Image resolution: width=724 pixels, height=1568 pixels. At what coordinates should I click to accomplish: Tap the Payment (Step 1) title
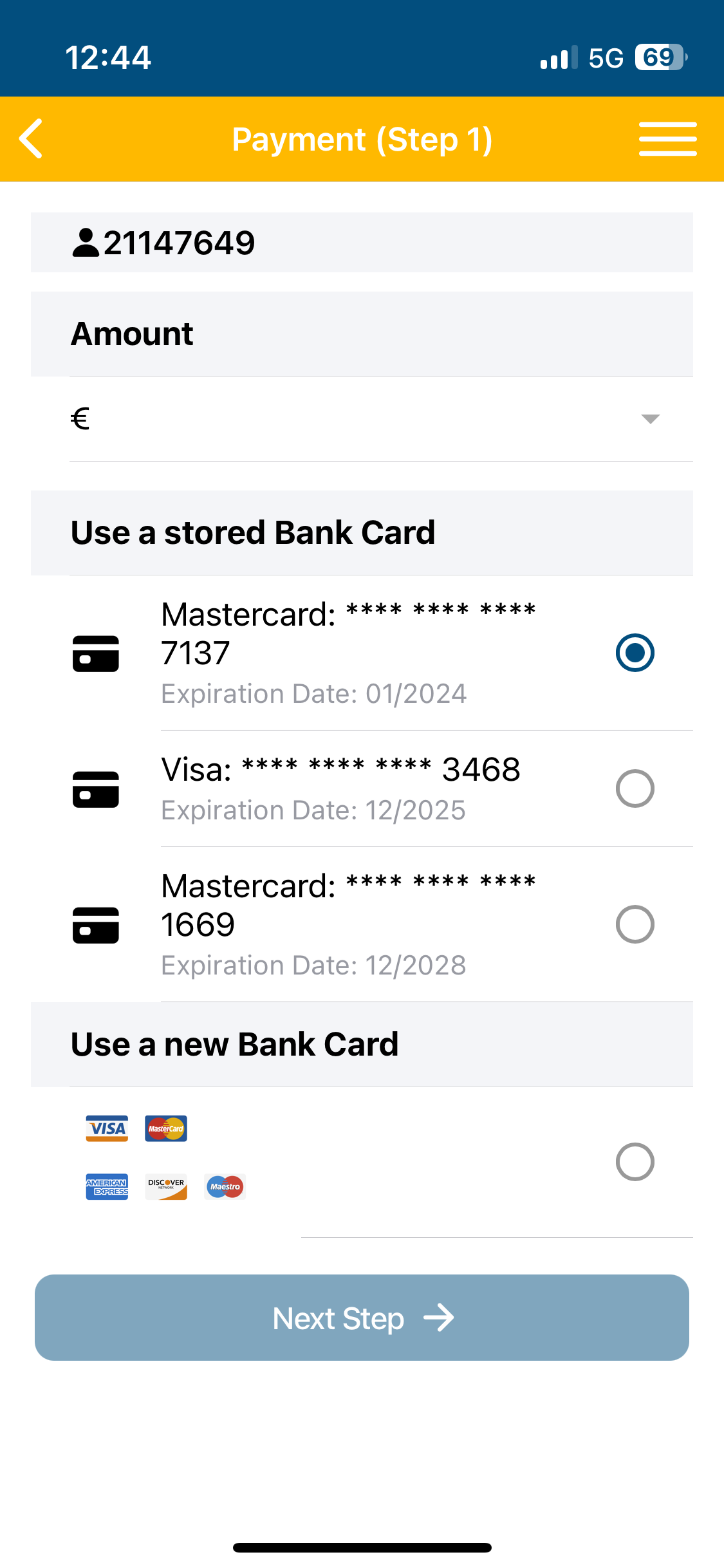click(x=362, y=138)
